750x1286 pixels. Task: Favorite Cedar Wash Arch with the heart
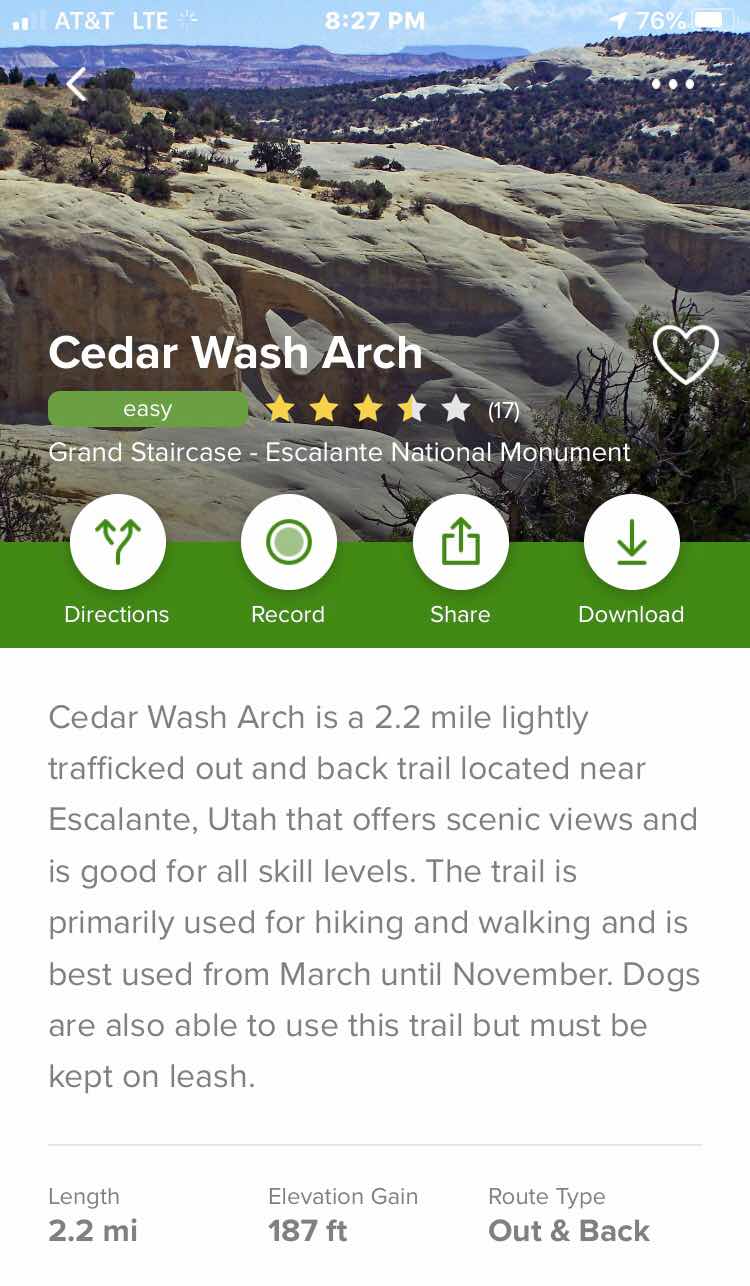point(685,354)
